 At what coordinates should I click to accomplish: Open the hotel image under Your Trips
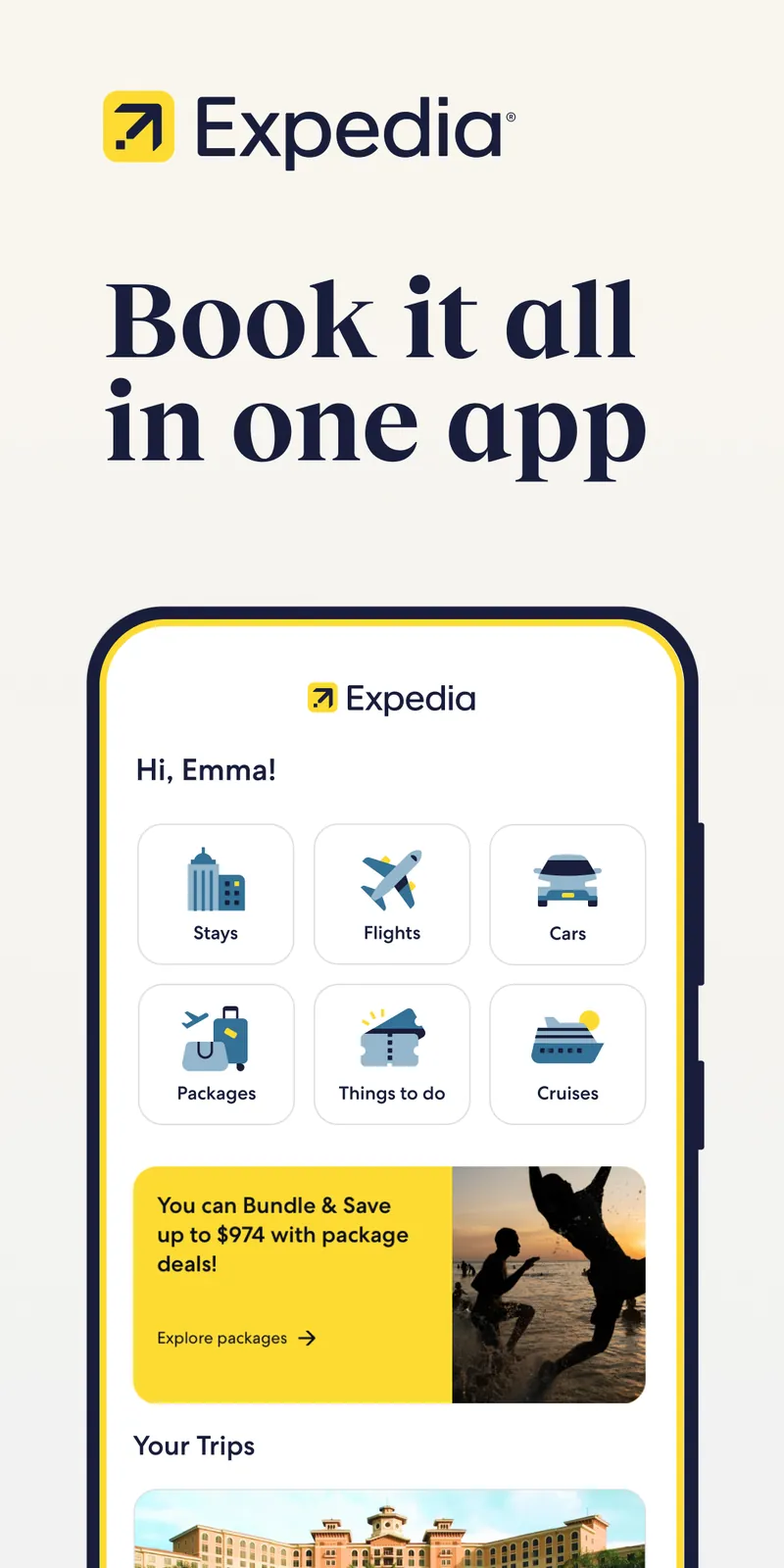click(x=390, y=1529)
